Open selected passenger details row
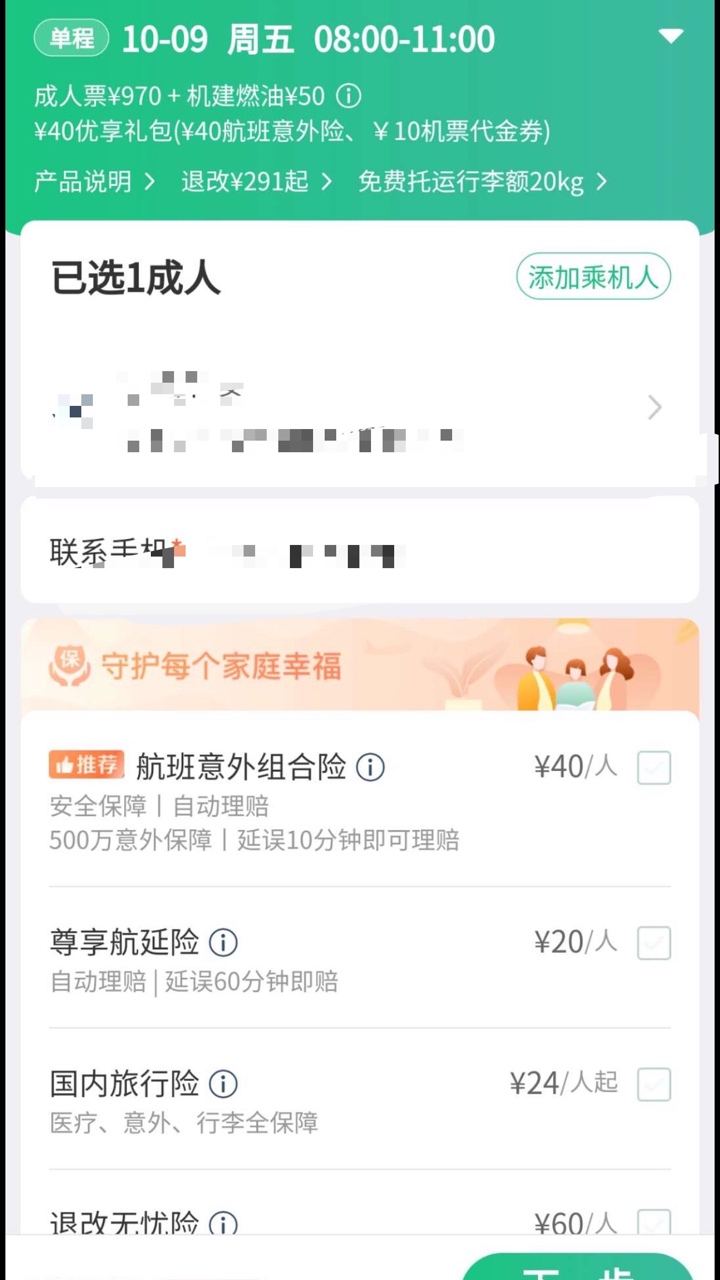Screen dimensions: 720x1280 pyautogui.click(x=360, y=408)
